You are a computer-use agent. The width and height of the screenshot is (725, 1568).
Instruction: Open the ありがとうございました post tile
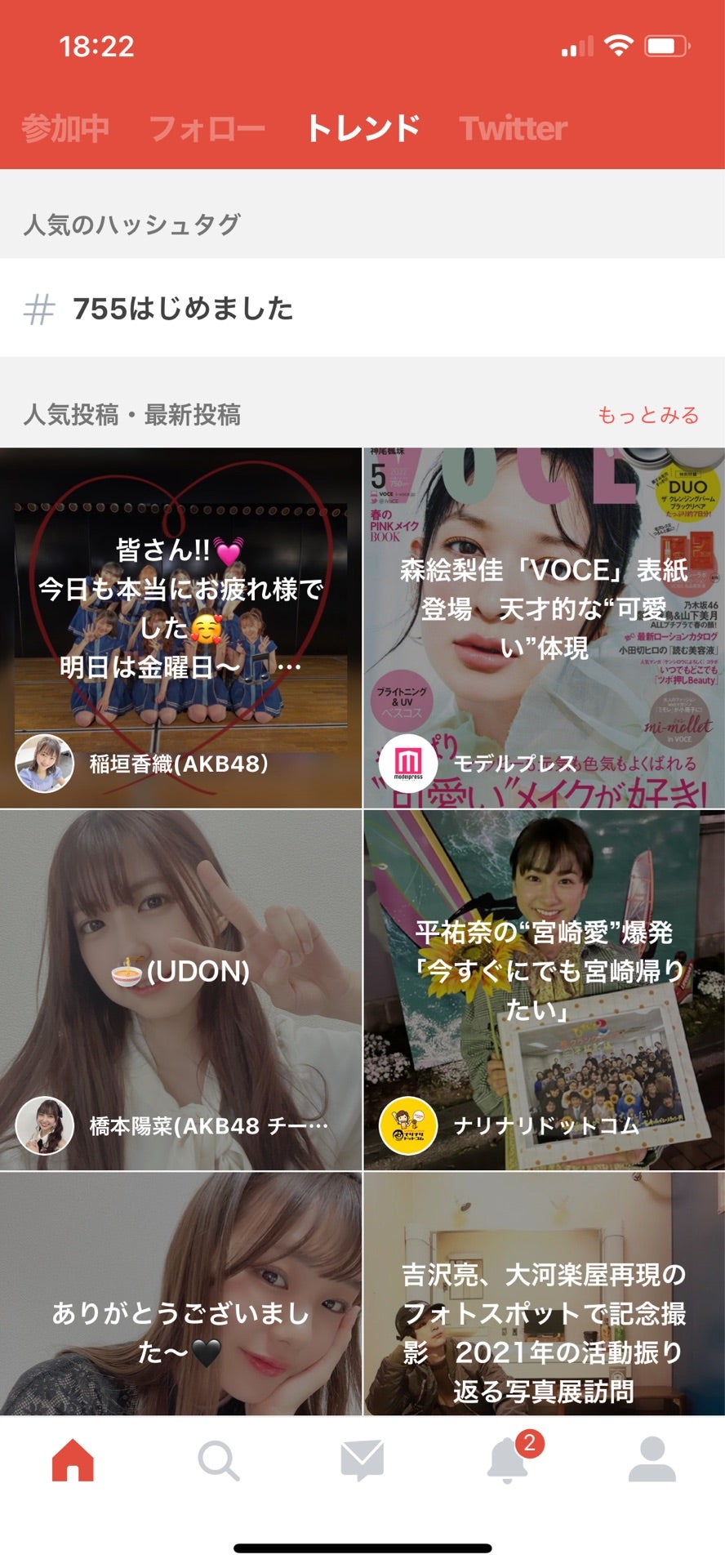pyautogui.click(x=180, y=1294)
